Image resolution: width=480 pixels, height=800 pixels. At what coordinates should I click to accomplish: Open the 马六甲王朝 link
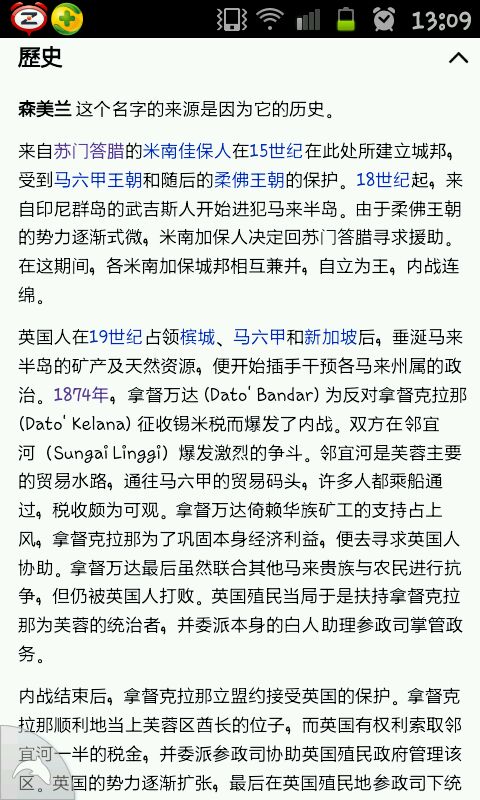tap(98, 180)
